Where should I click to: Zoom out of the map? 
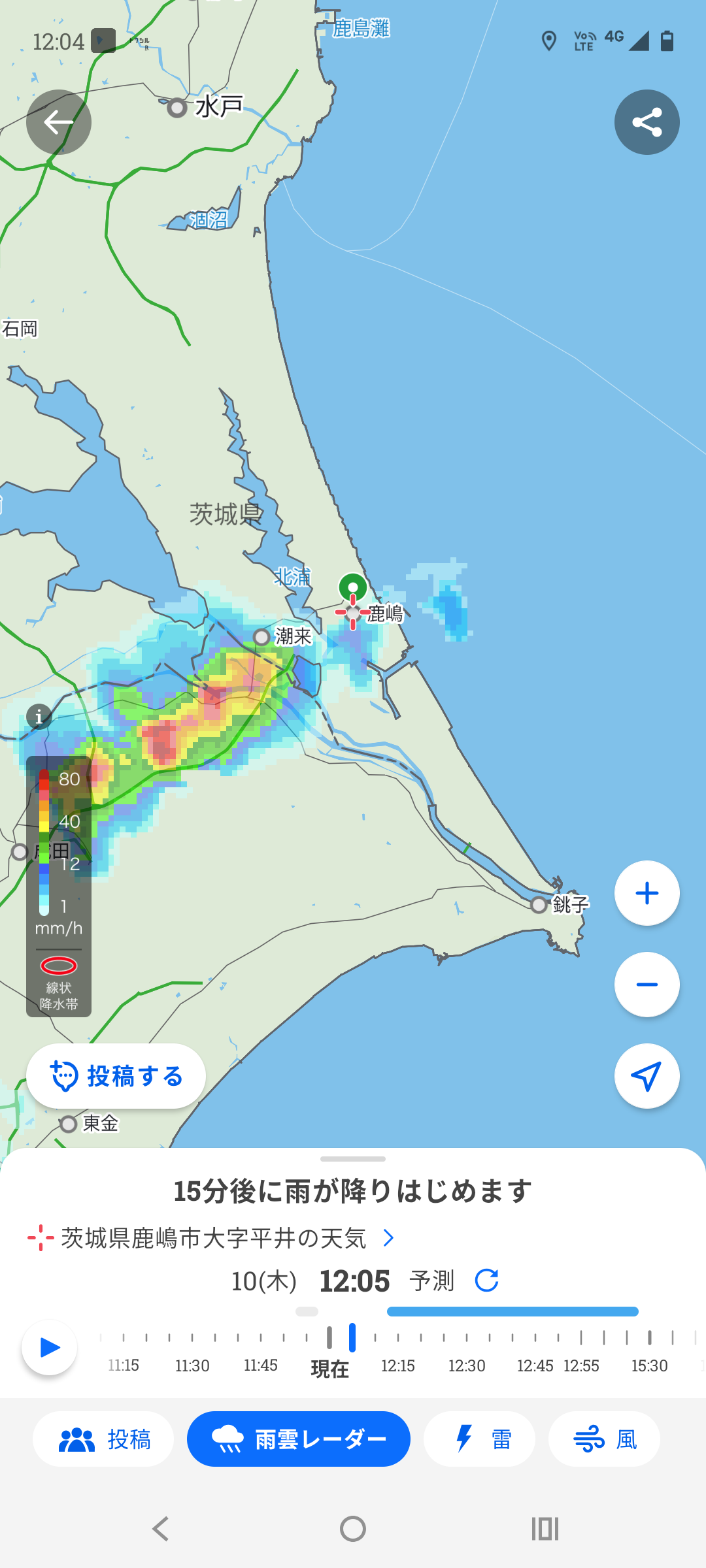coord(647,985)
